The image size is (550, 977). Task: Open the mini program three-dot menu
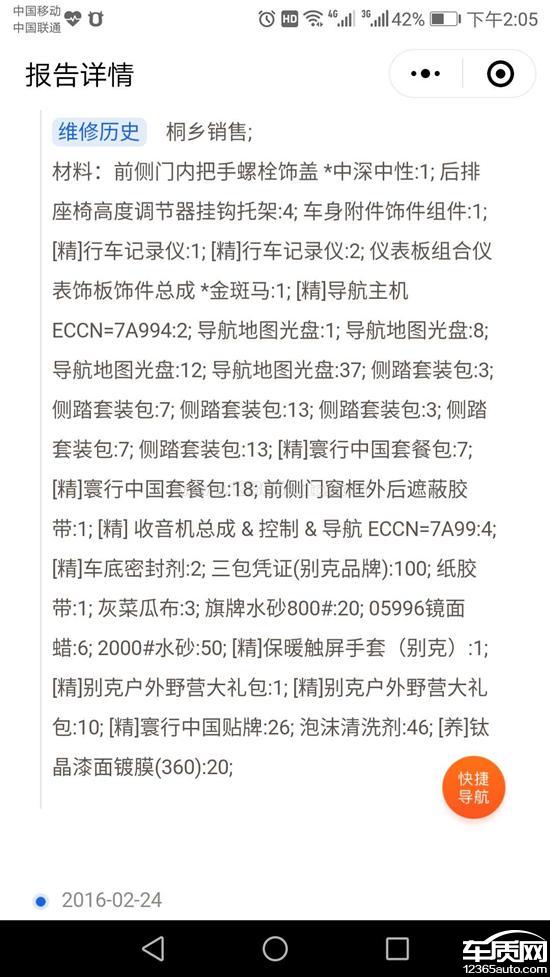(426, 74)
